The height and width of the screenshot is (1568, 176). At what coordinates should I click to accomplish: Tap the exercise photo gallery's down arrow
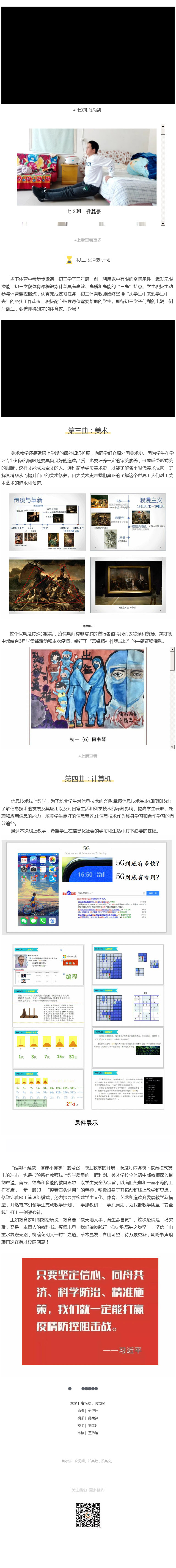click(163, 223)
